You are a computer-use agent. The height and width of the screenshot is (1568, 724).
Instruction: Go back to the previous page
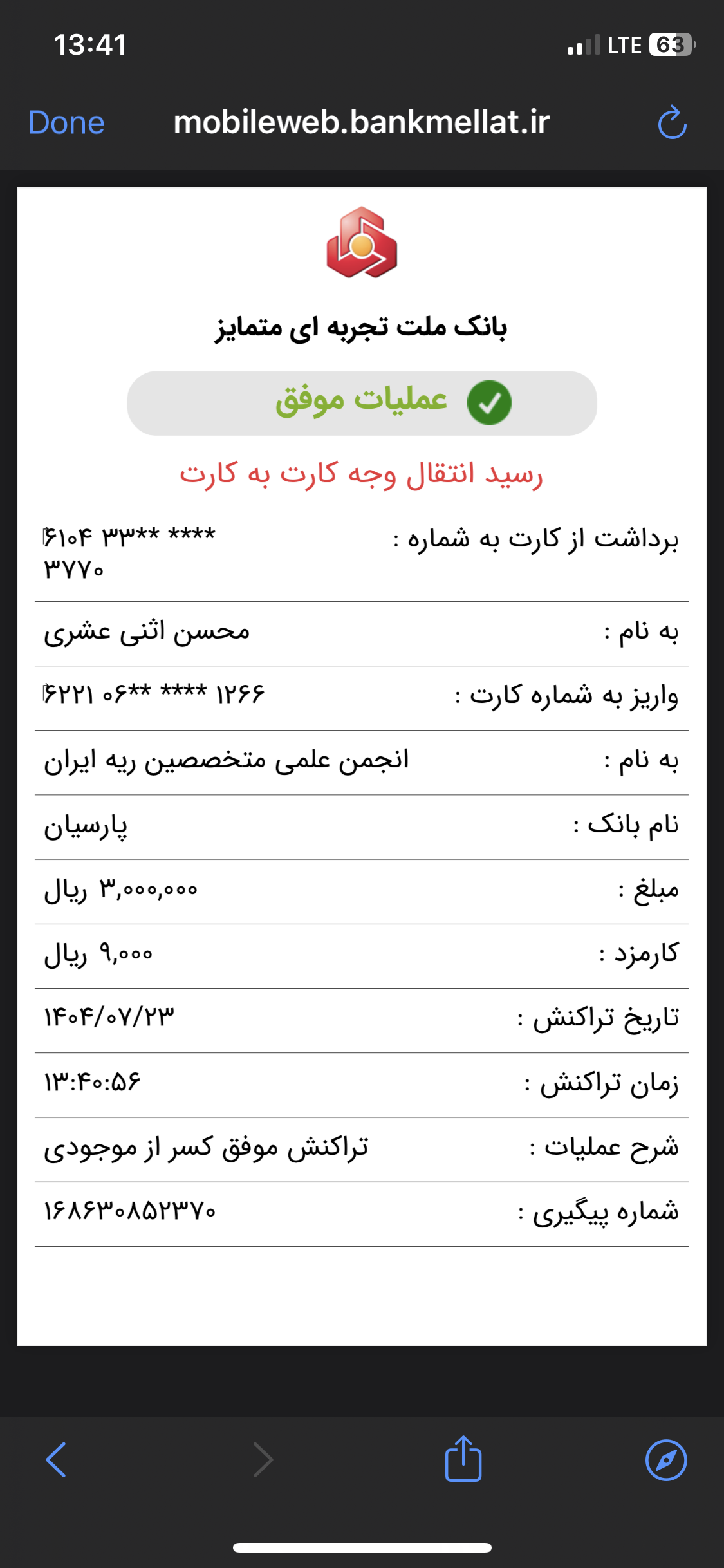[57, 1459]
